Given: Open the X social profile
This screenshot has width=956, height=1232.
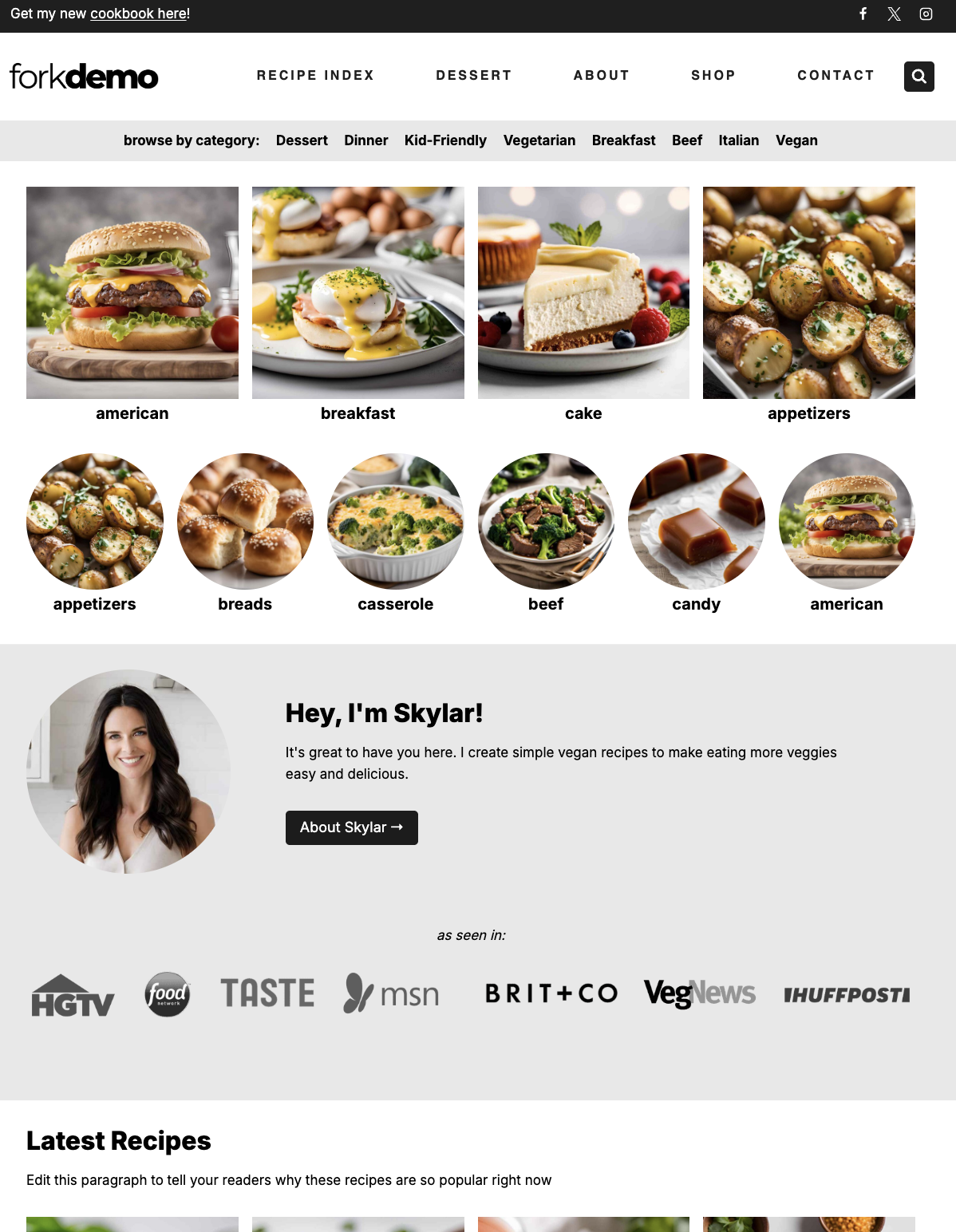Looking at the screenshot, I should click(x=894, y=14).
